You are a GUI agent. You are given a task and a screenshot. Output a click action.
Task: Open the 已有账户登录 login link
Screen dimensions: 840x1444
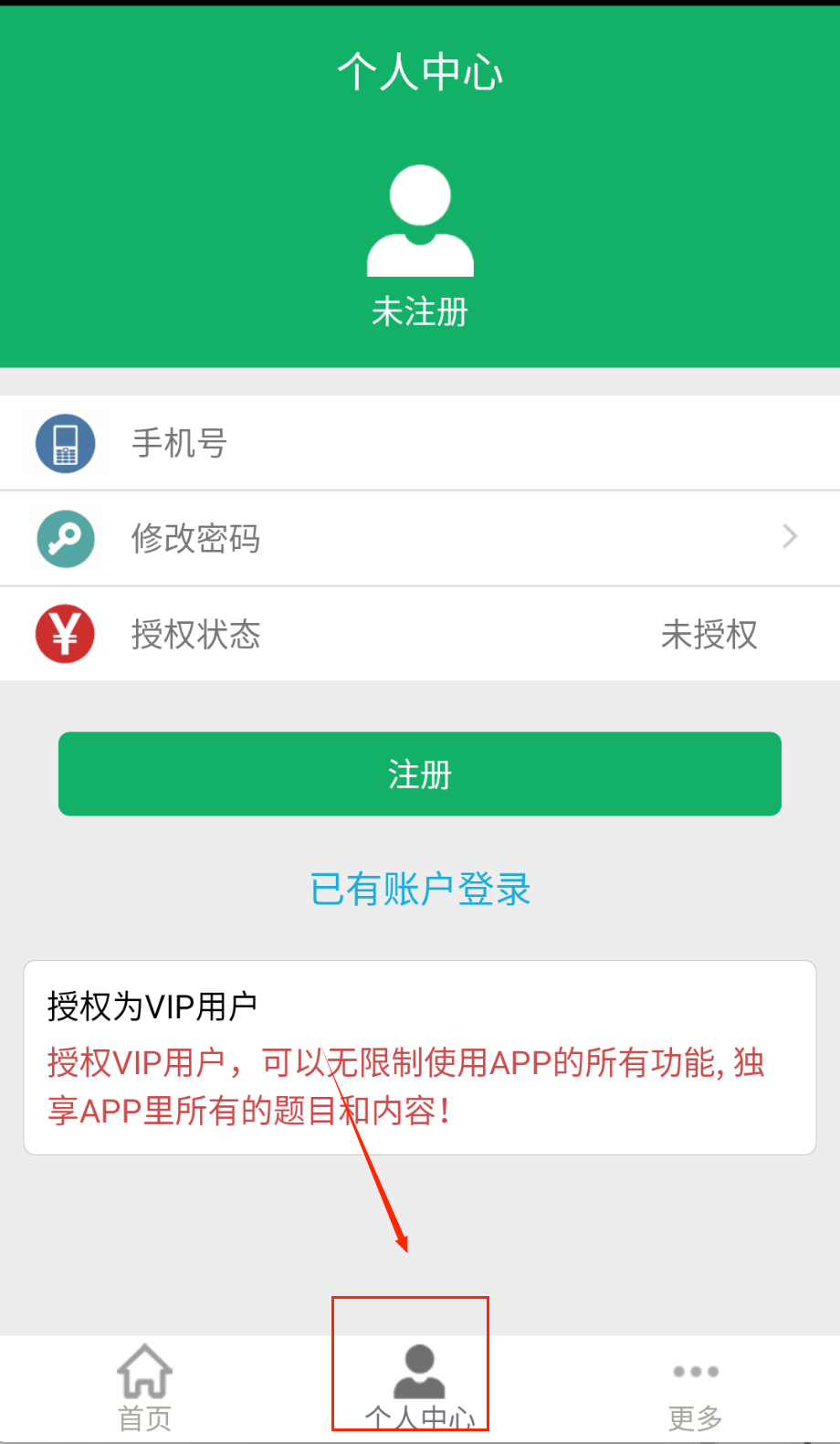420,889
